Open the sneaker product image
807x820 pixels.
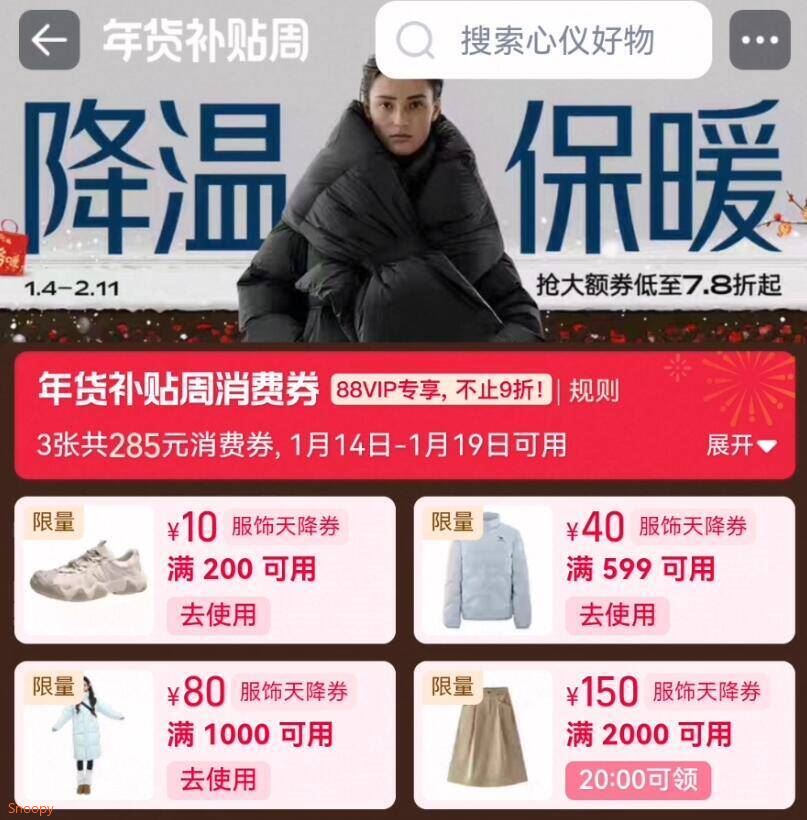click(x=89, y=571)
